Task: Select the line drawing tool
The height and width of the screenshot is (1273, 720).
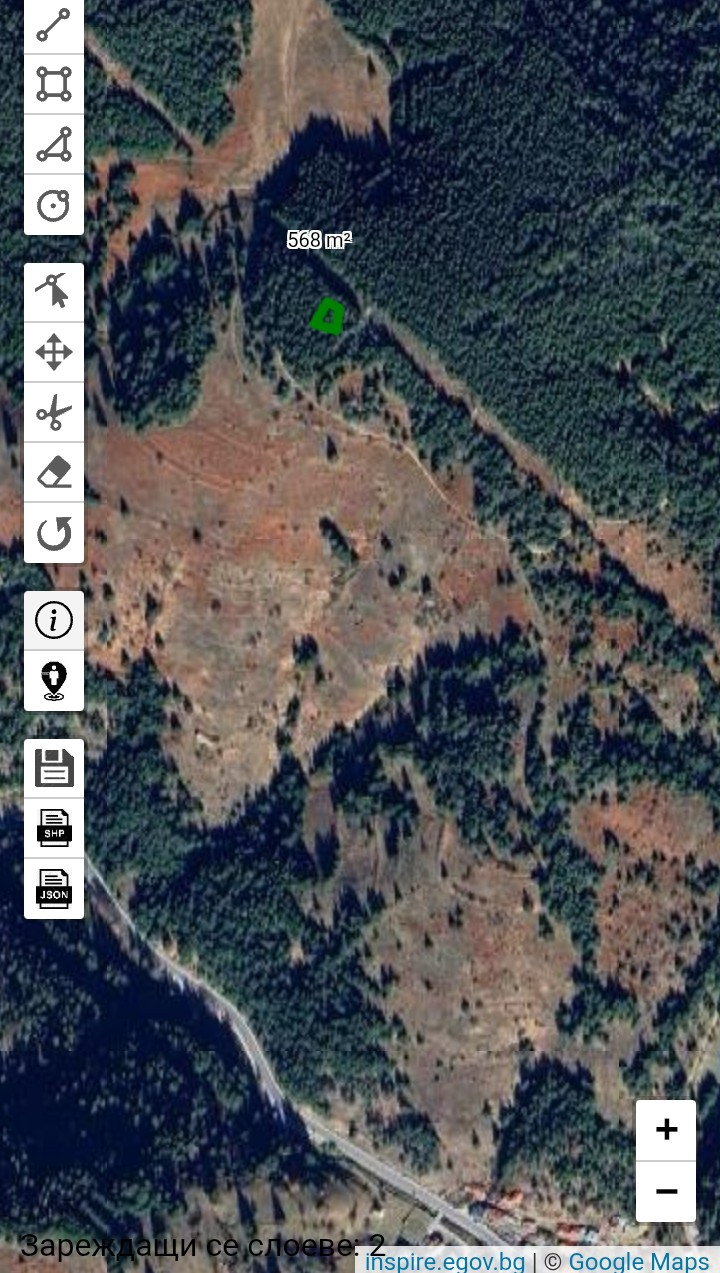Action: tap(54, 25)
